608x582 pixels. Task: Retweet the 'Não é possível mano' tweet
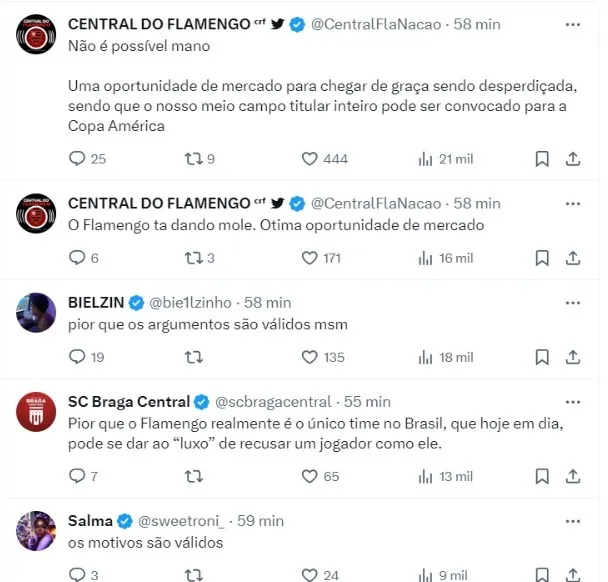pos(194,158)
